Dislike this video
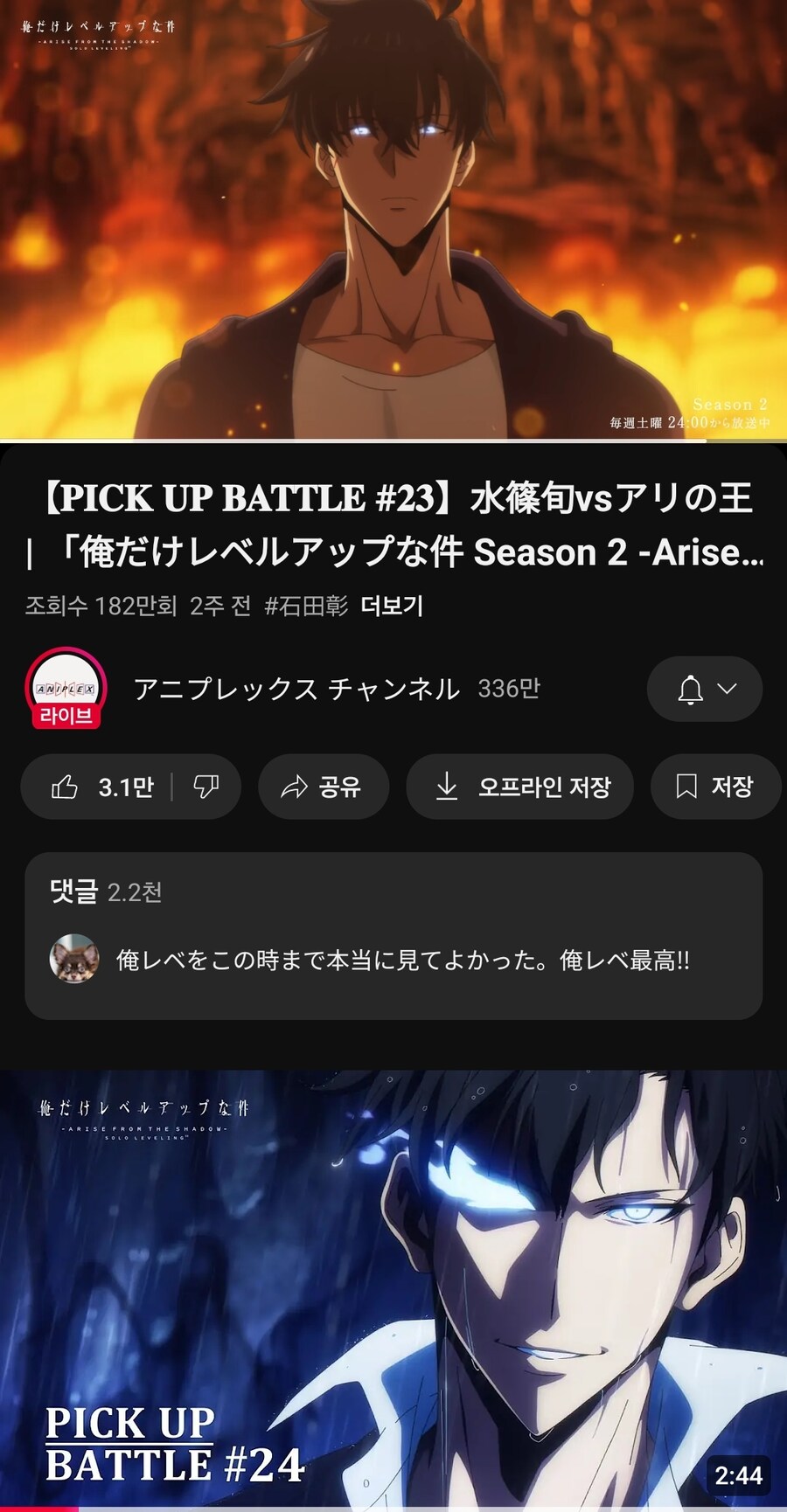Image resolution: width=787 pixels, height=1512 pixels. pyautogui.click(x=206, y=787)
